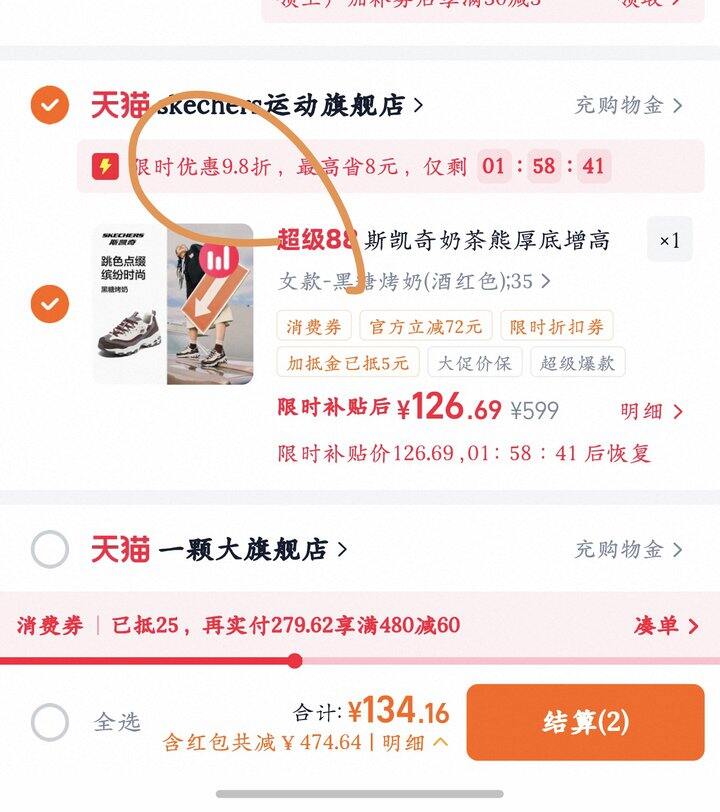Collapse the 明细 discount details at bottom
Screen dimensions: 720x812
click(415, 743)
